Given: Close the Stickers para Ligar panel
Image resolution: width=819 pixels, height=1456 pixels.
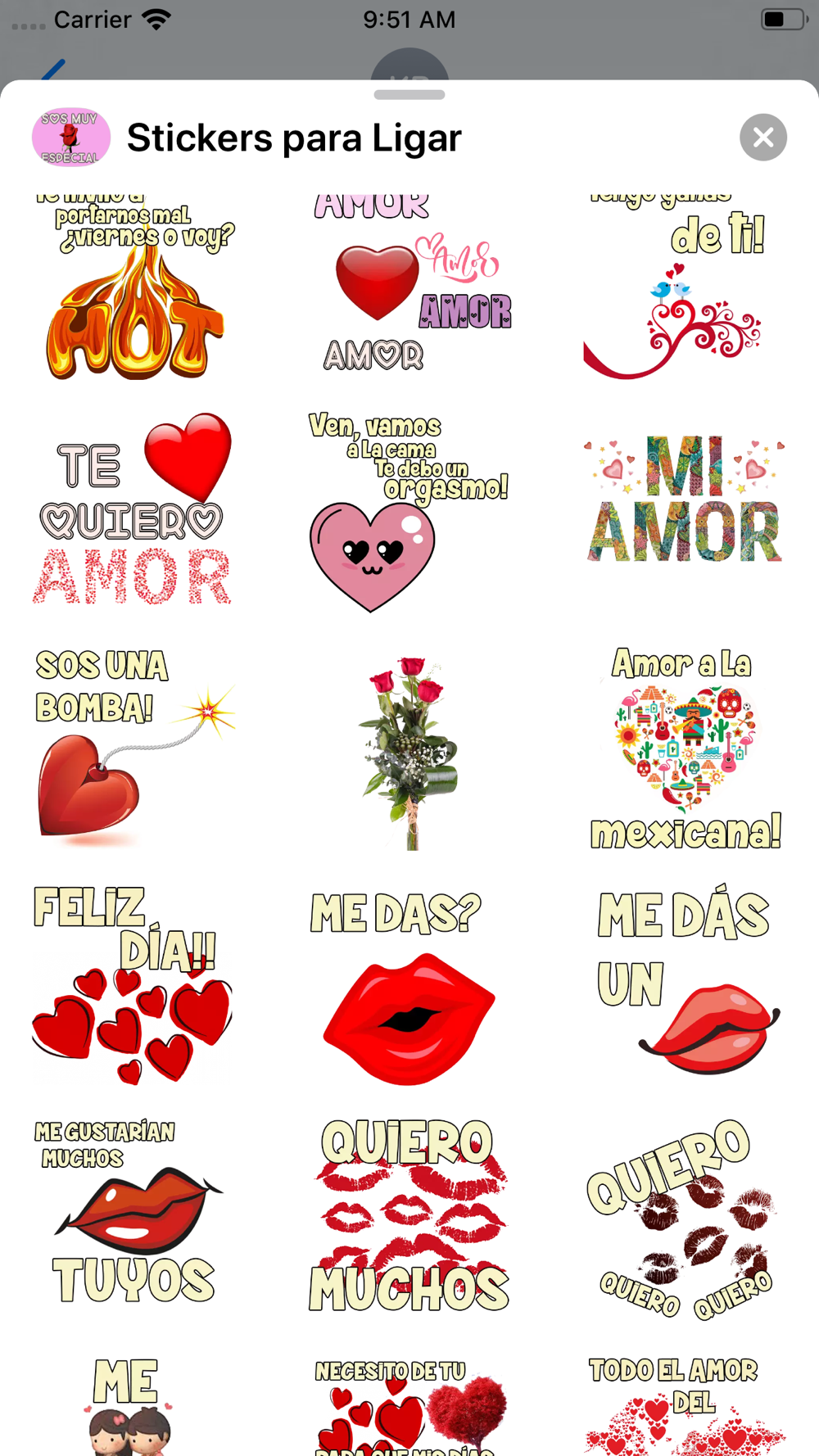Looking at the screenshot, I should [762, 138].
